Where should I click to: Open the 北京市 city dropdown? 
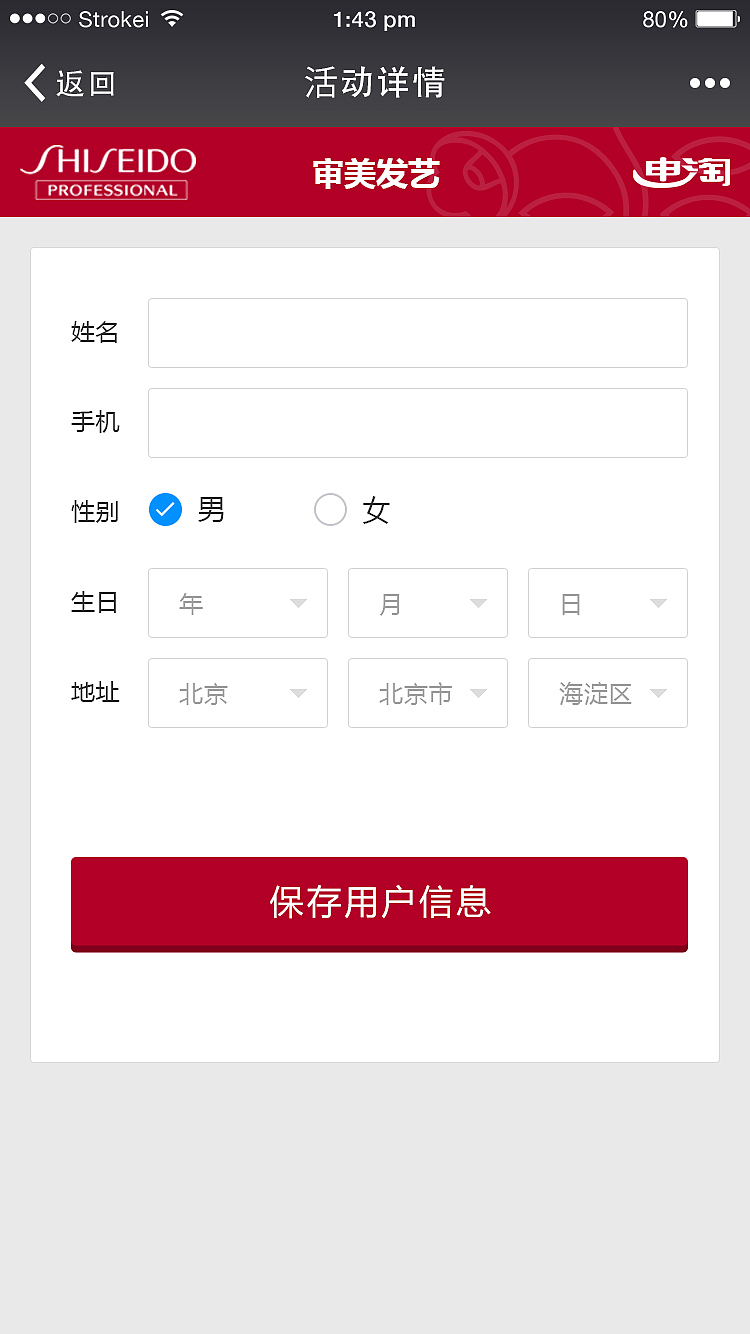tap(427, 693)
